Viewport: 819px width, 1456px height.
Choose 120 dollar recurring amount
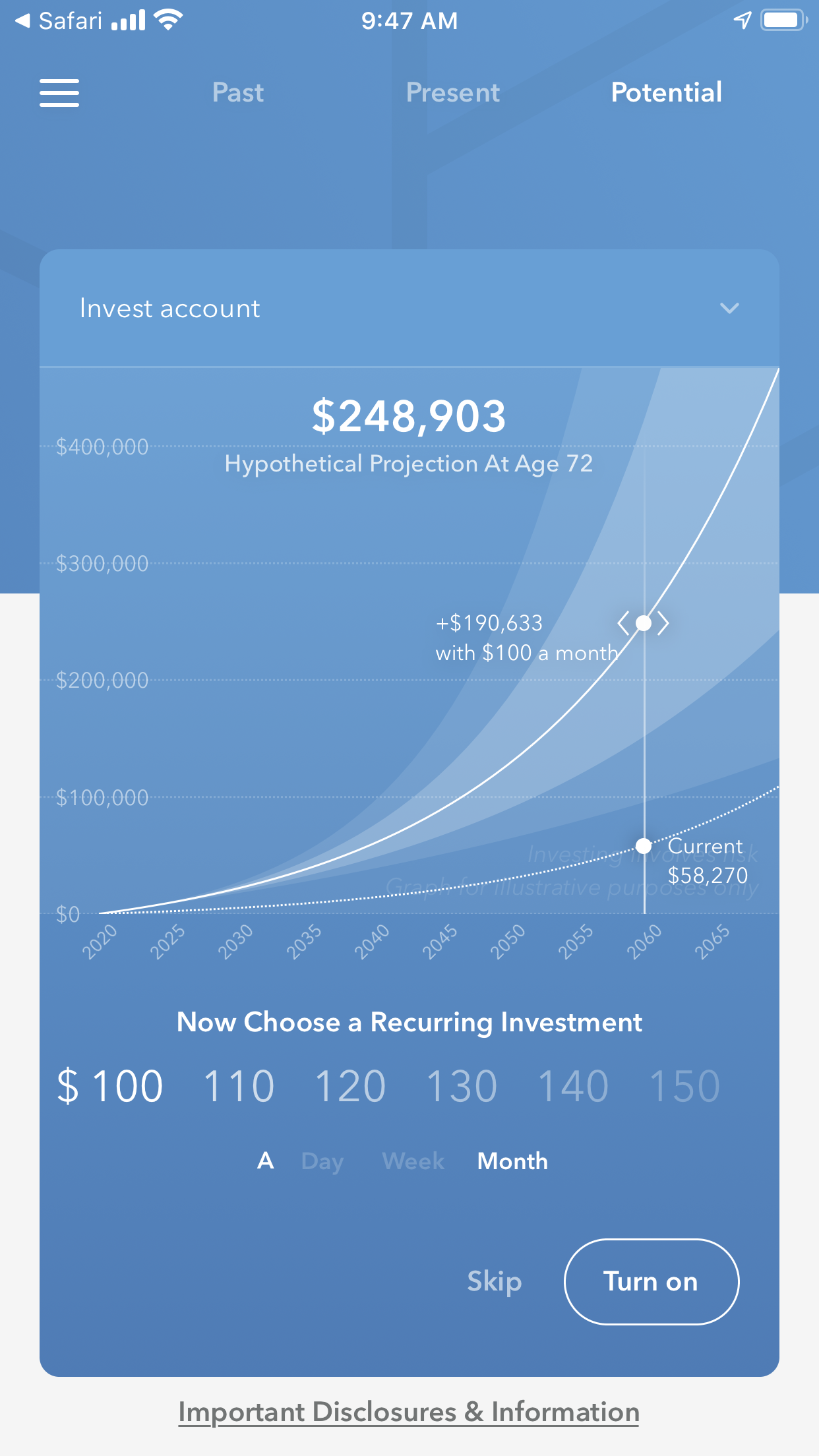(x=350, y=1086)
